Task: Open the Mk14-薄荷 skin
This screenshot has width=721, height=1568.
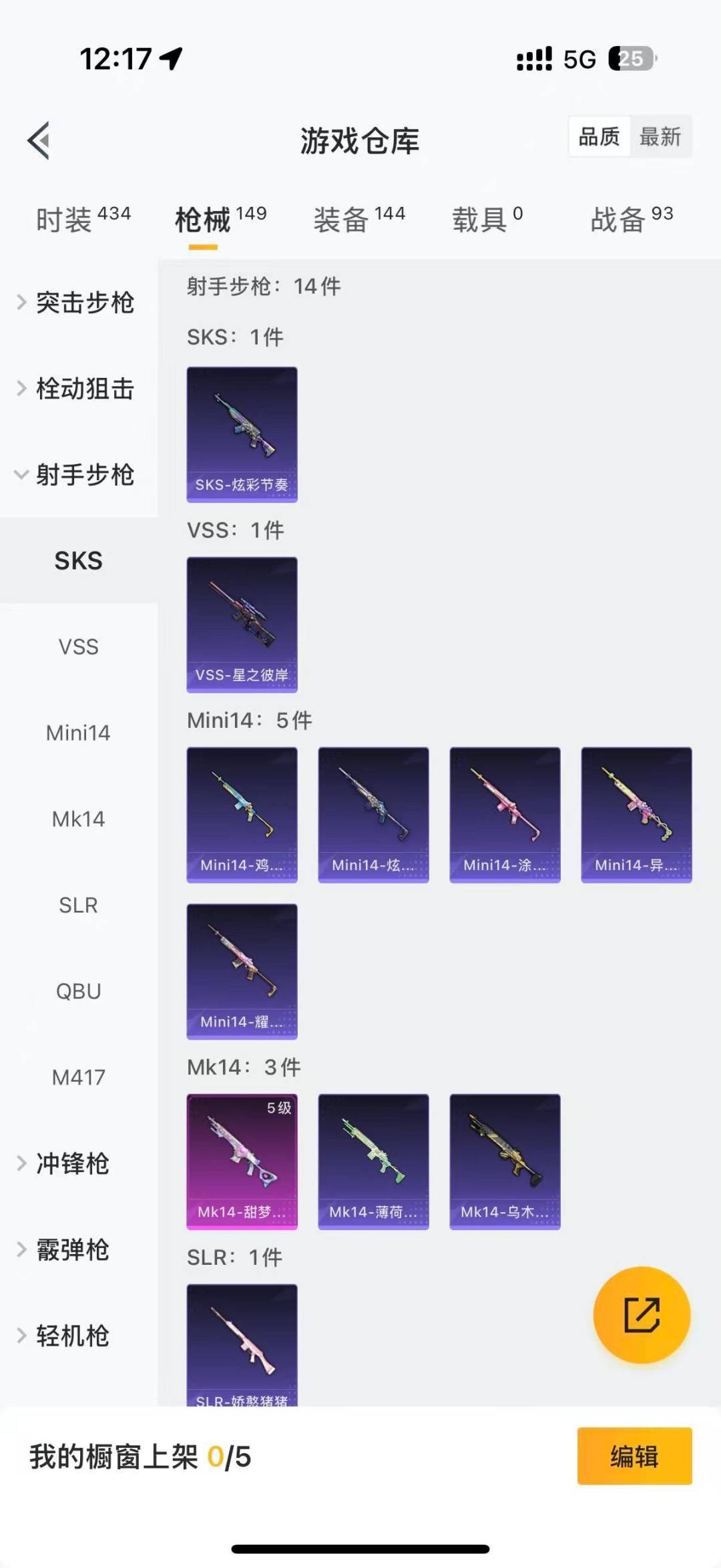Action: [373, 1161]
